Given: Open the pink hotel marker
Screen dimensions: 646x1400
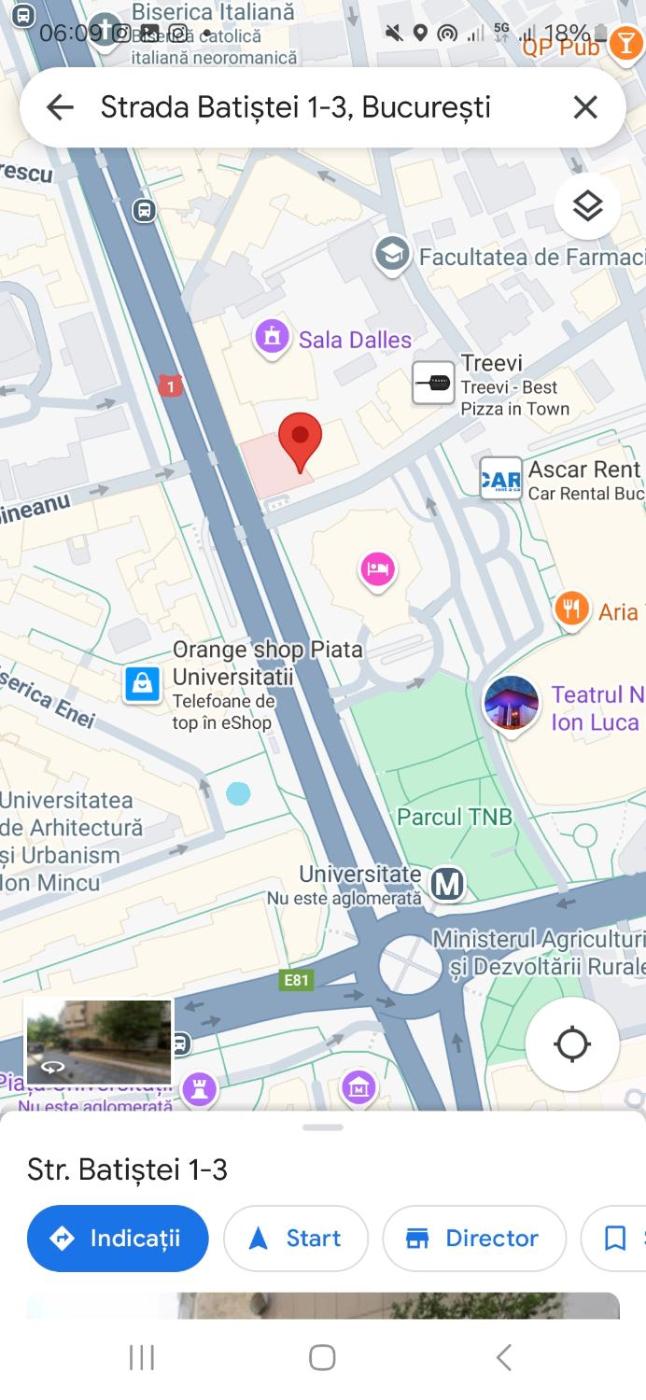Looking at the screenshot, I should coord(378,570).
